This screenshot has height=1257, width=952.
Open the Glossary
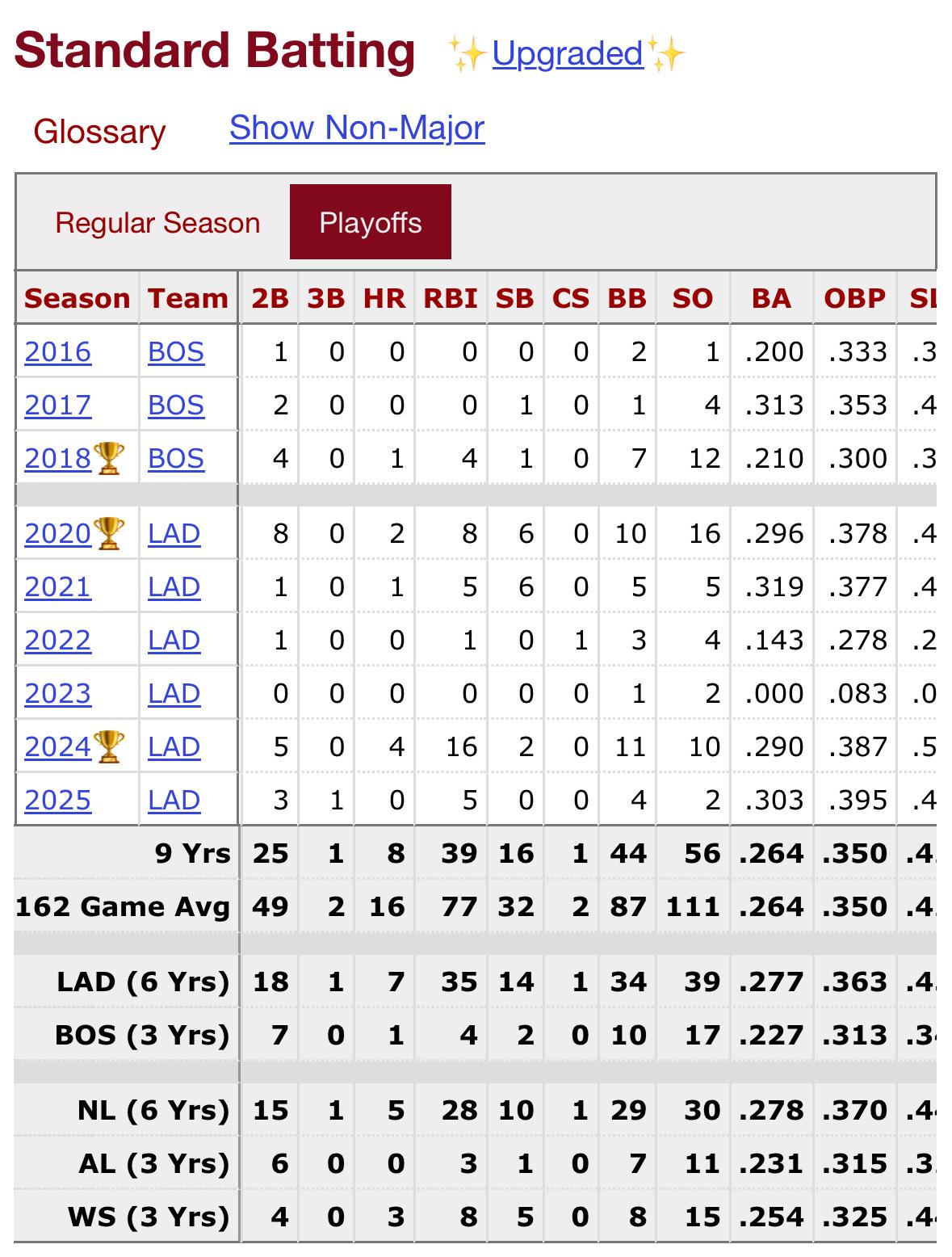[x=99, y=132]
